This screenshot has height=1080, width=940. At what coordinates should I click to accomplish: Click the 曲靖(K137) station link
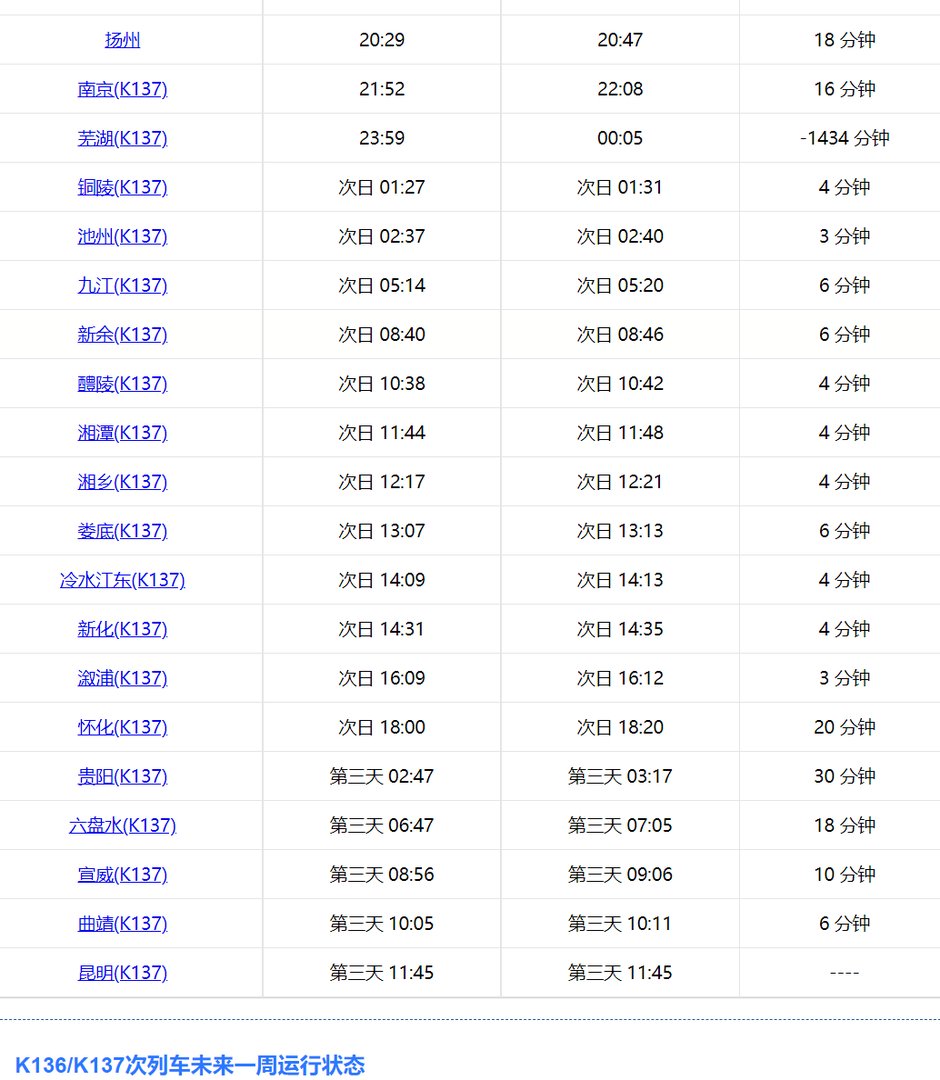[122, 923]
